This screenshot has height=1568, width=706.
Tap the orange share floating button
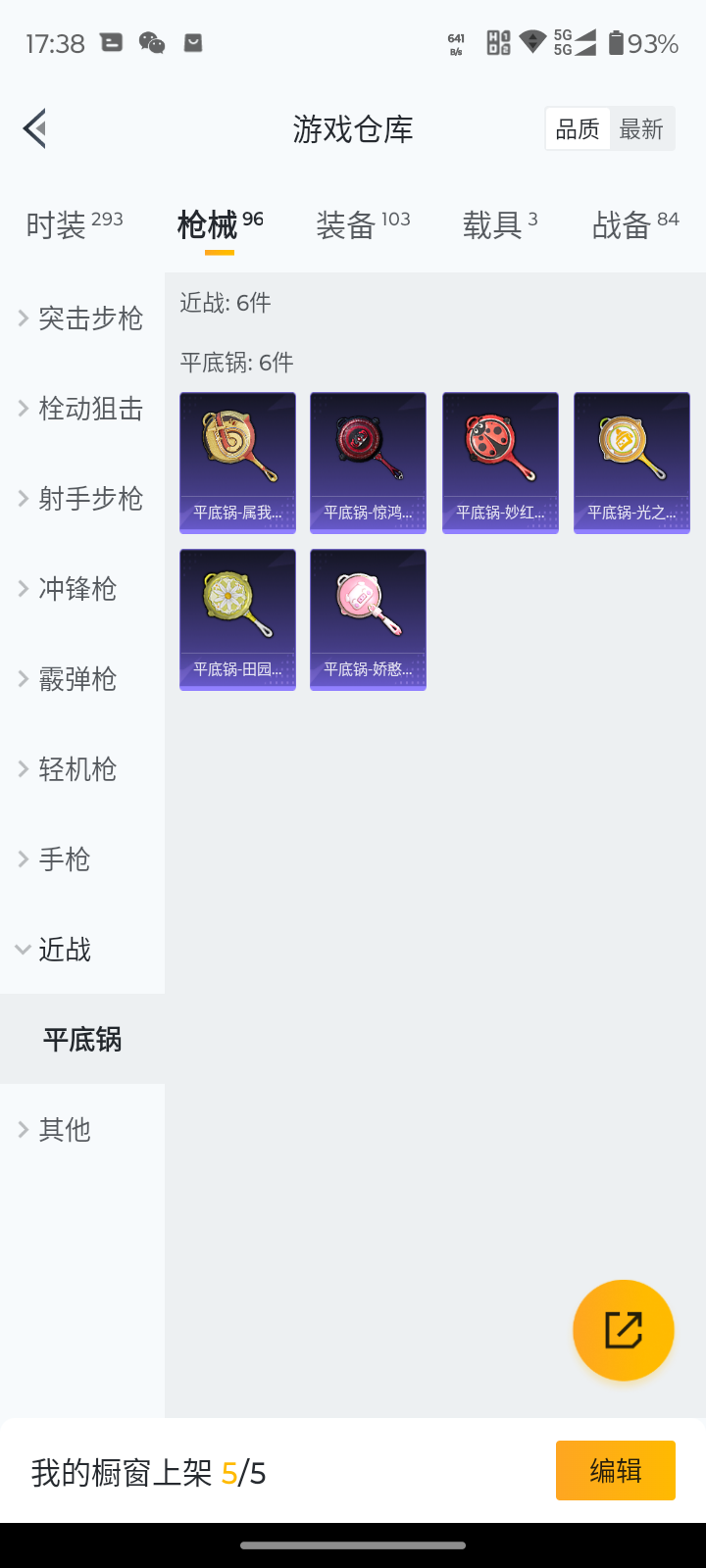pos(624,1330)
